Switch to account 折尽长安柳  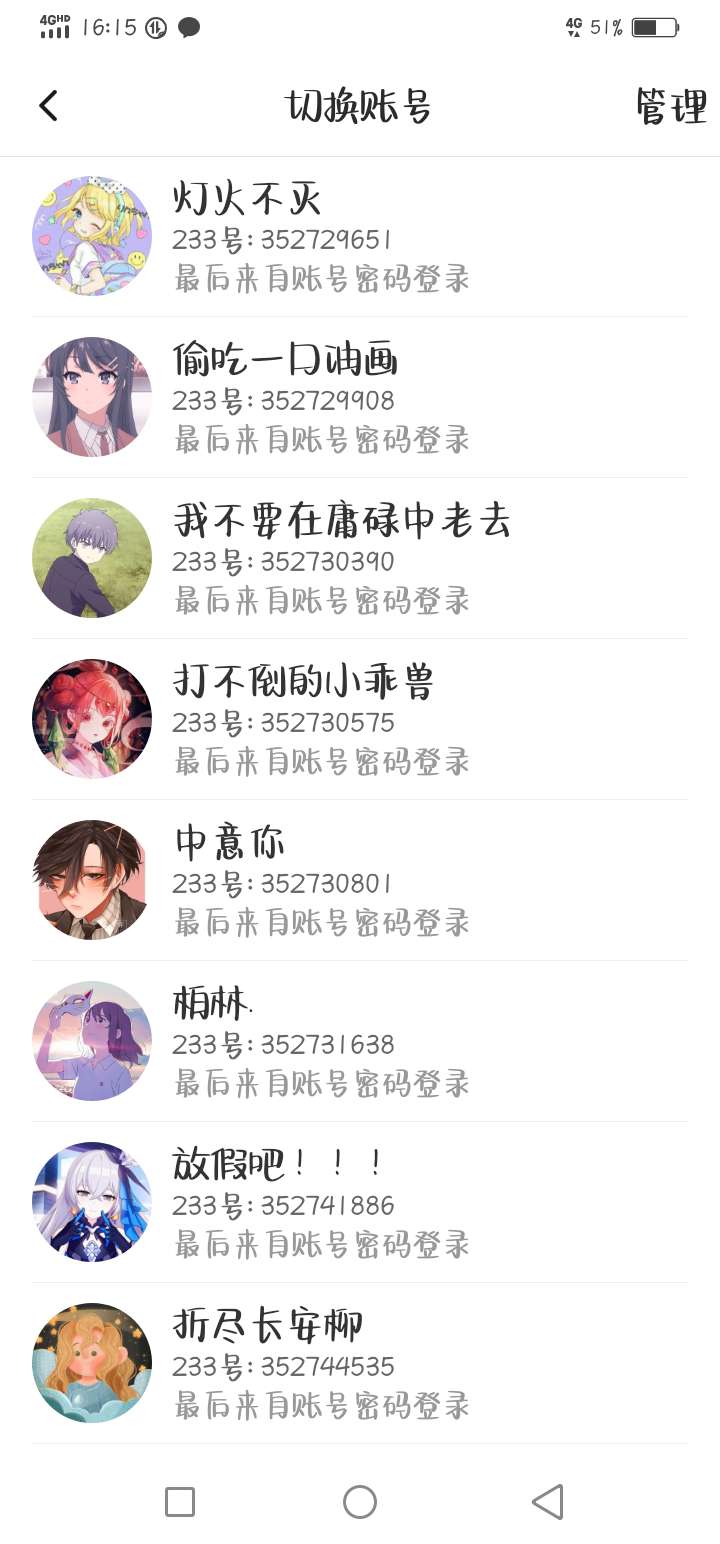[x=360, y=1364]
